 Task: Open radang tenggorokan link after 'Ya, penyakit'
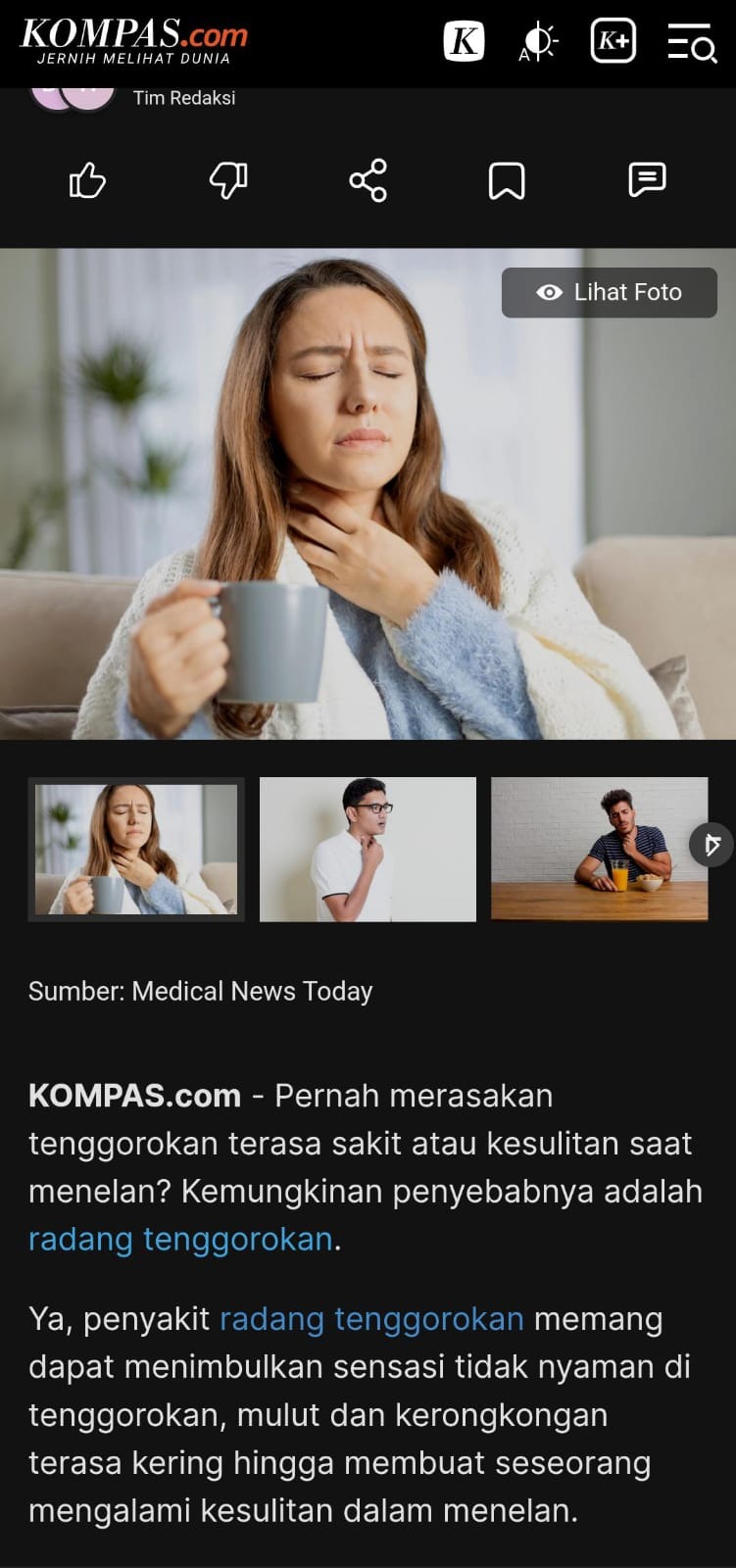(371, 1319)
